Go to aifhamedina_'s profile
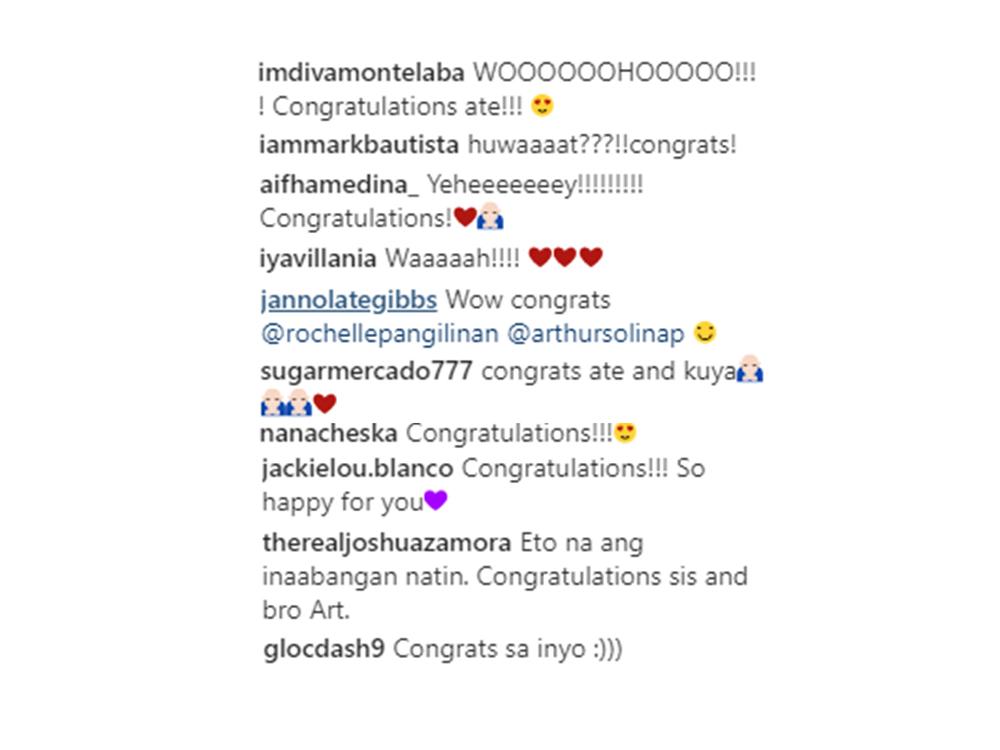The width and height of the screenshot is (1000, 750). coord(339,185)
